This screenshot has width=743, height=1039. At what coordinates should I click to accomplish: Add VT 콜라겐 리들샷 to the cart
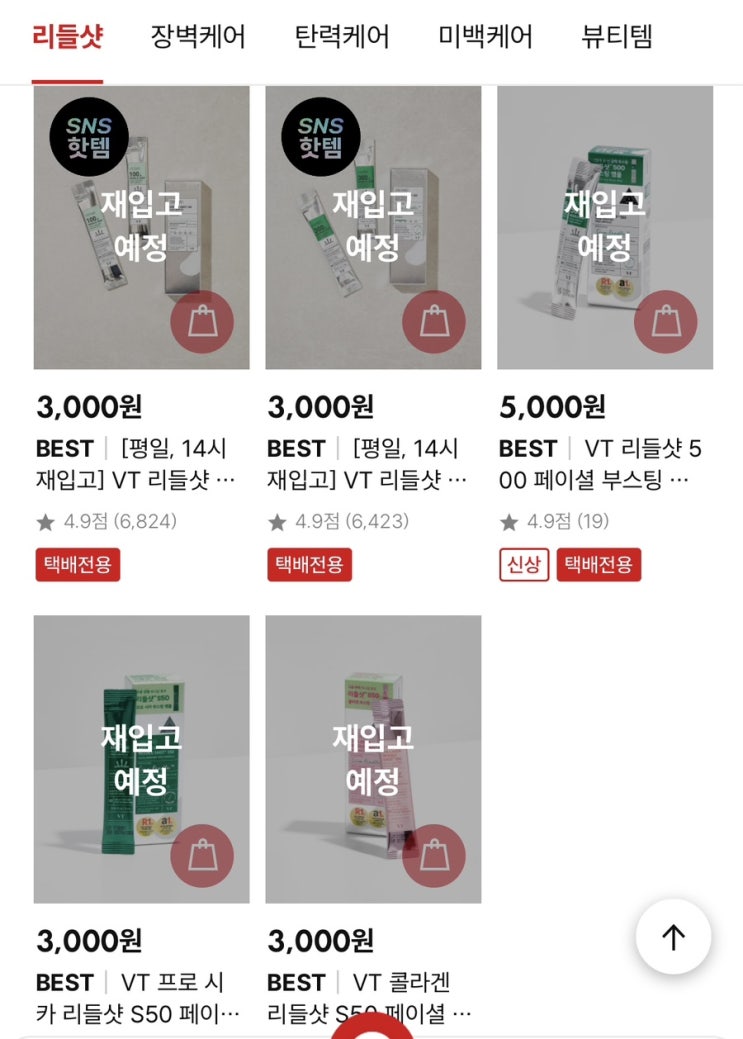click(434, 856)
